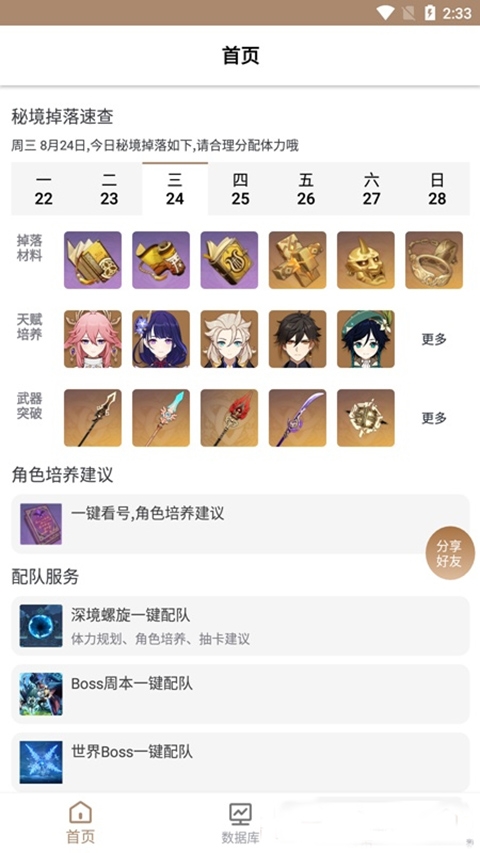Image resolution: width=480 pixels, height=853 pixels.
Task: Open the red-tipped polearm in 武器突破
Action: tap(229, 418)
